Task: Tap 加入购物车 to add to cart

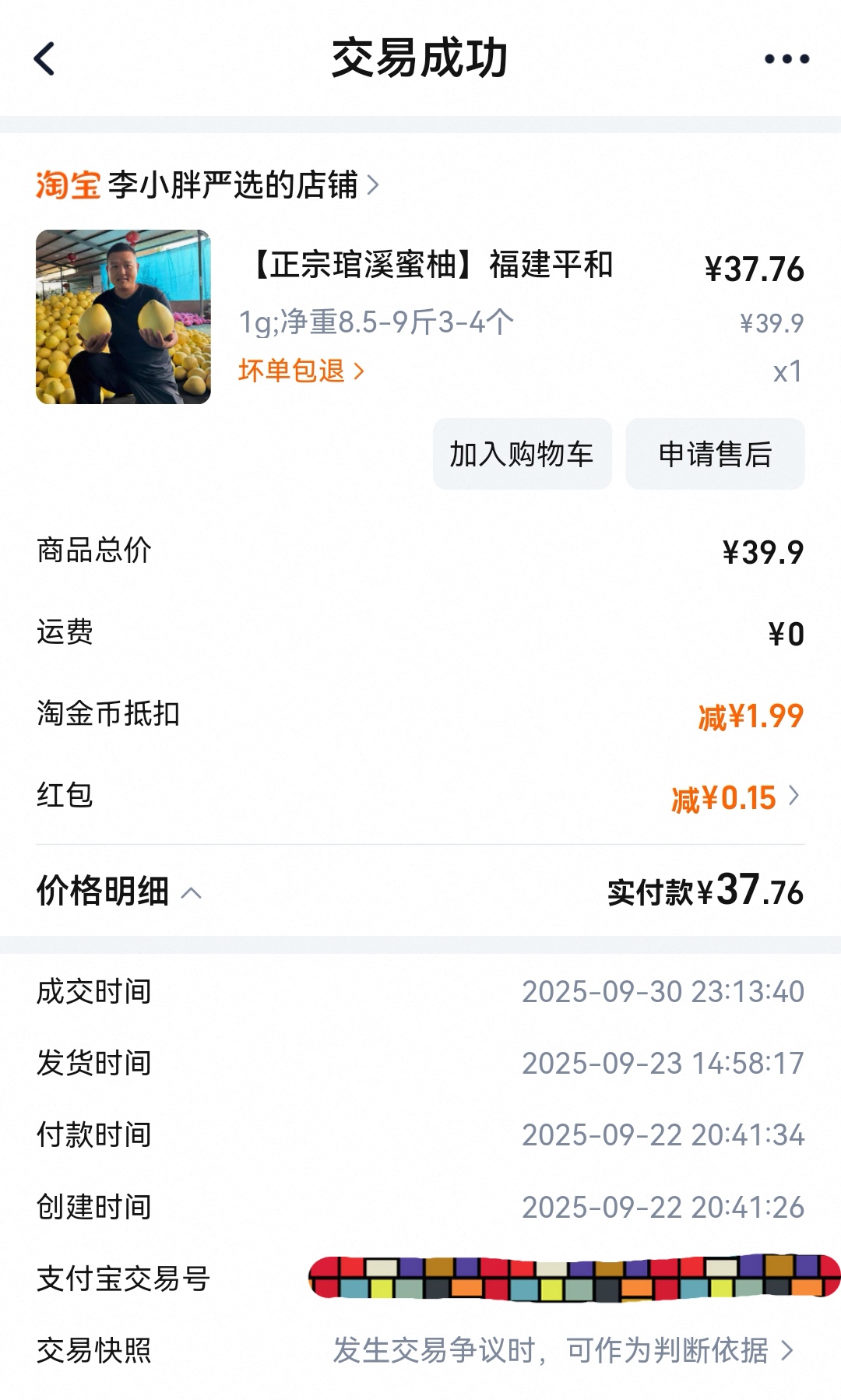Action: tap(522, 454)
